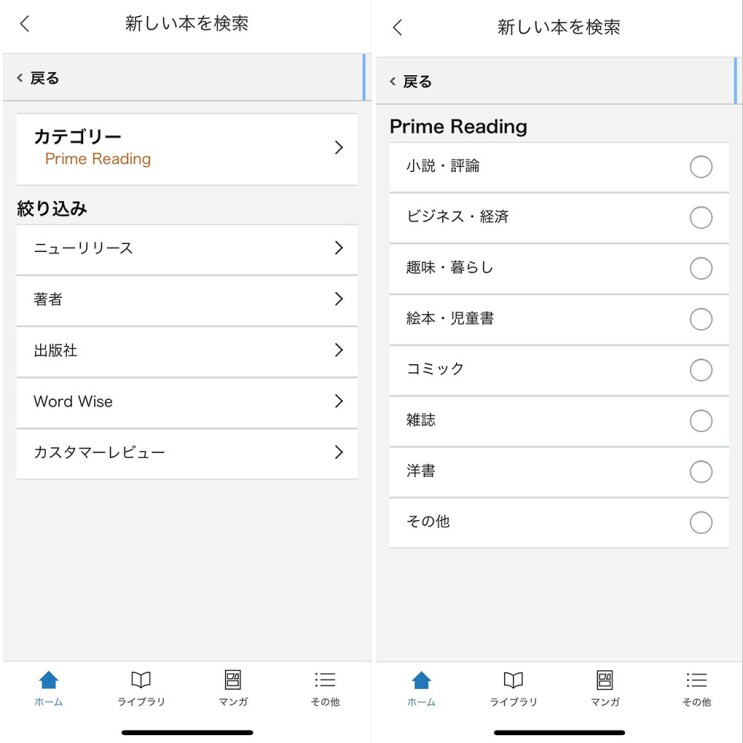Pick the 洋書 radio option
The image size is (743, 743).
point(700,471)
